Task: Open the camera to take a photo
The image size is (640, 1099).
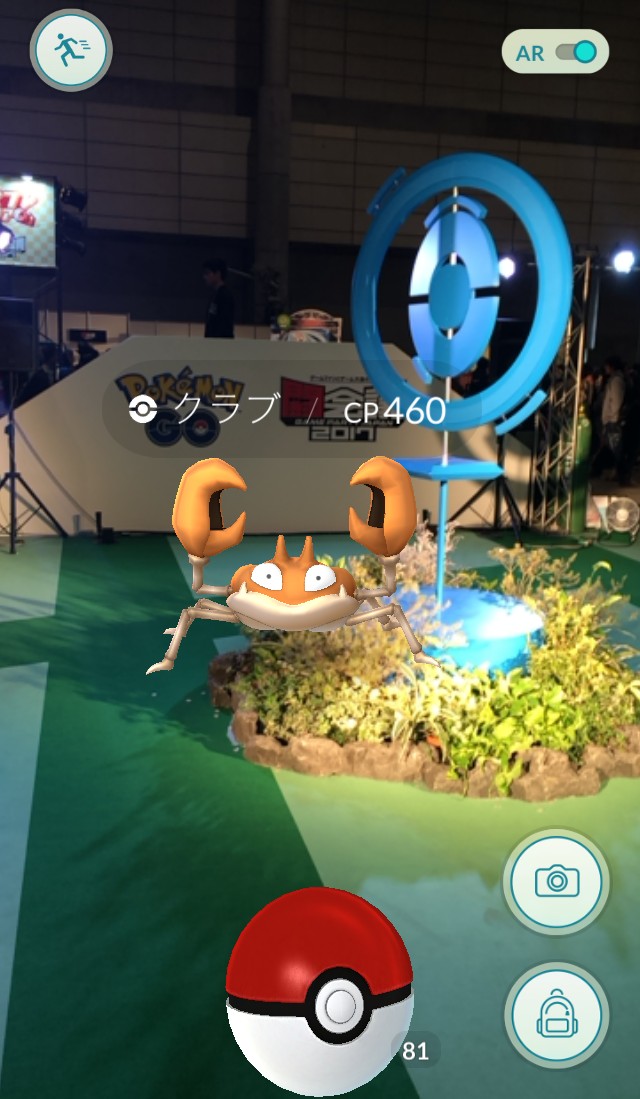Action: (556, 881)
